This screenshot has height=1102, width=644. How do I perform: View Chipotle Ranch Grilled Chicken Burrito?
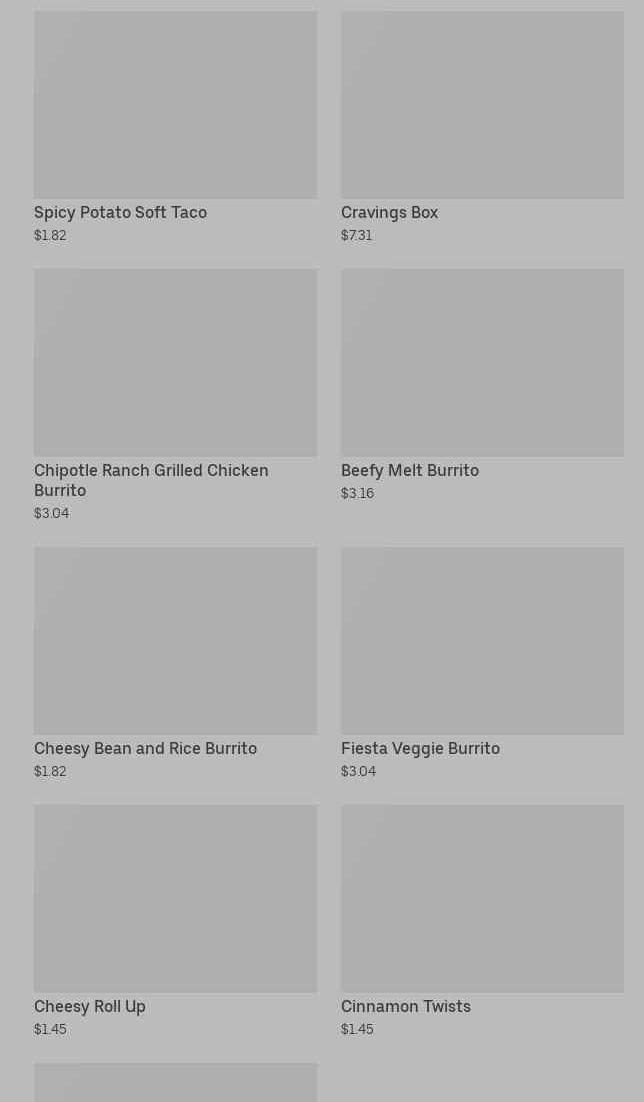175,363
